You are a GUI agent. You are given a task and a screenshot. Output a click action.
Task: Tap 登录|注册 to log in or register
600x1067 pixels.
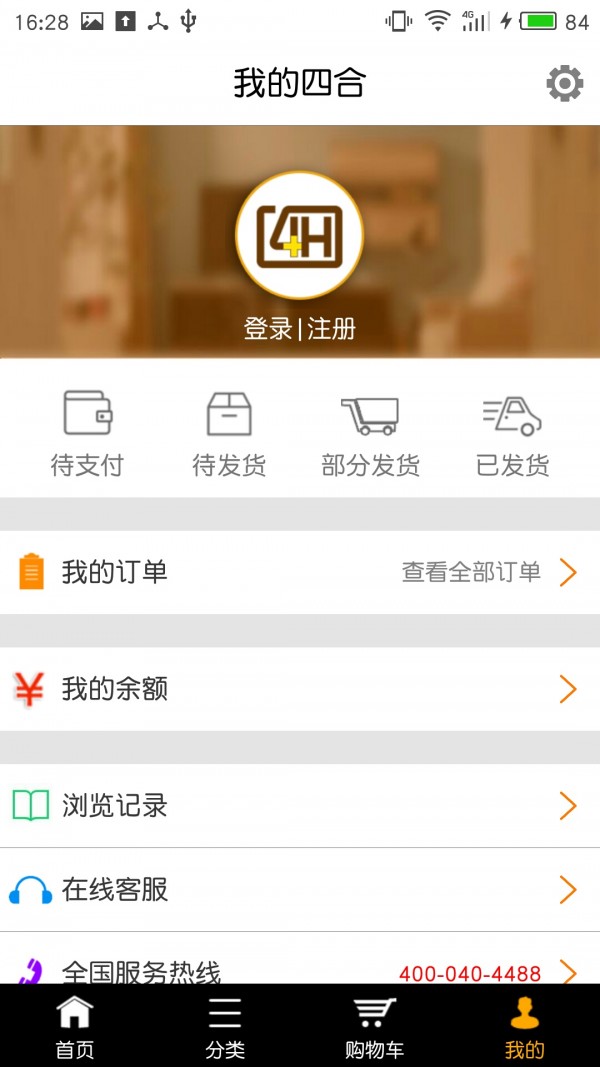pos(299,328)
